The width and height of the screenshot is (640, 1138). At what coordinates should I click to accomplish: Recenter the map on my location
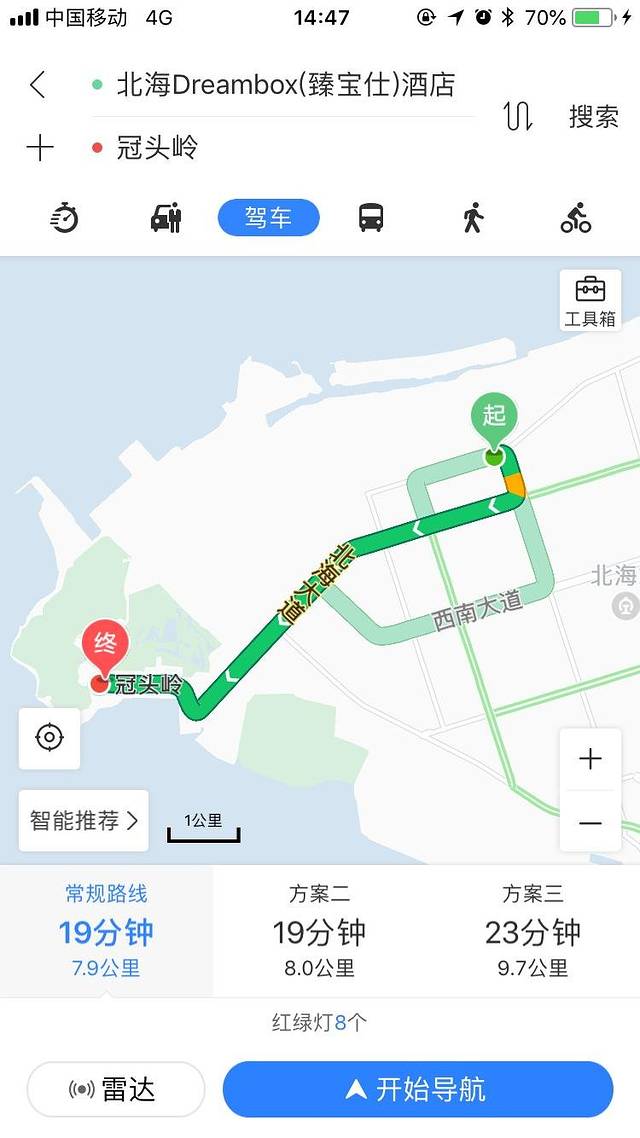[49, 738]
